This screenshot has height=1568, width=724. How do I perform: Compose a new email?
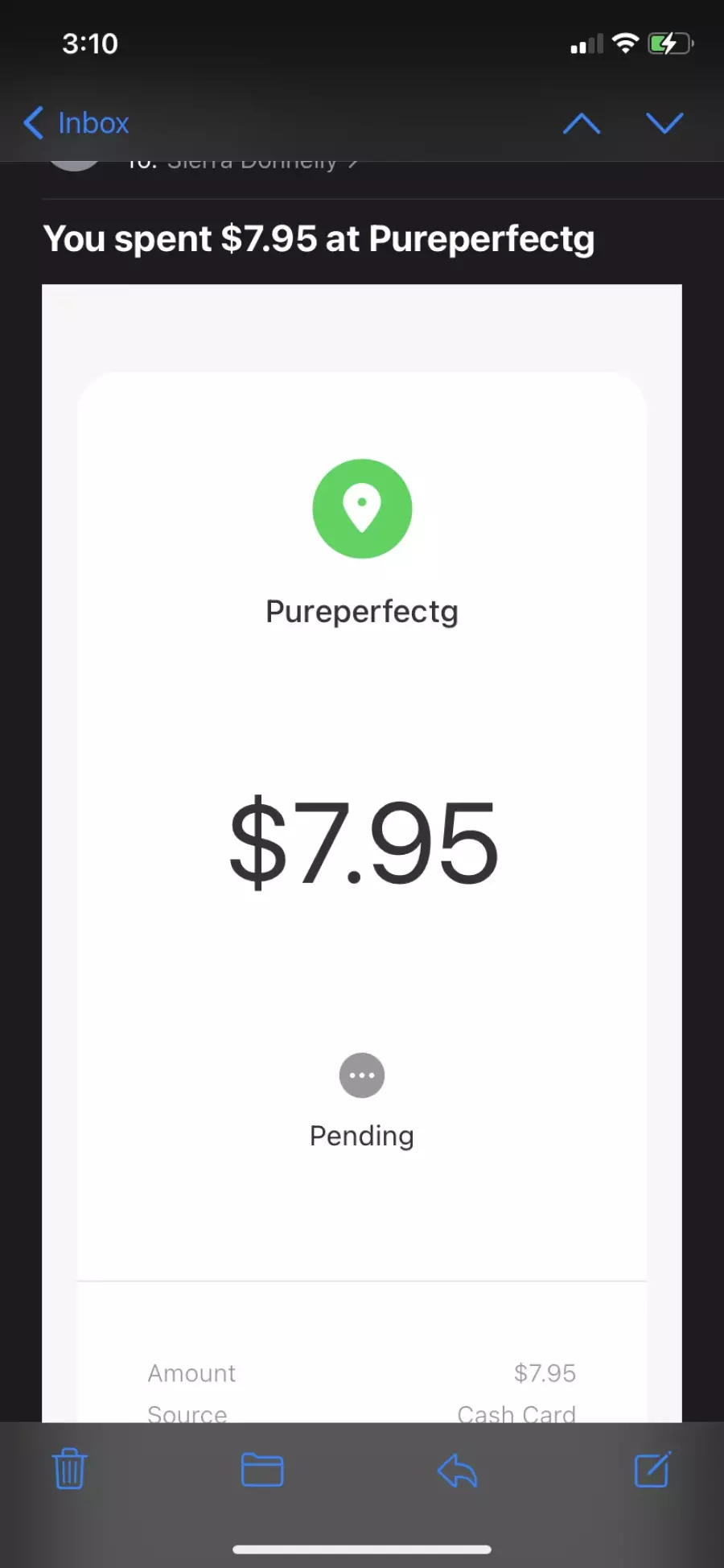(652, 1470)
